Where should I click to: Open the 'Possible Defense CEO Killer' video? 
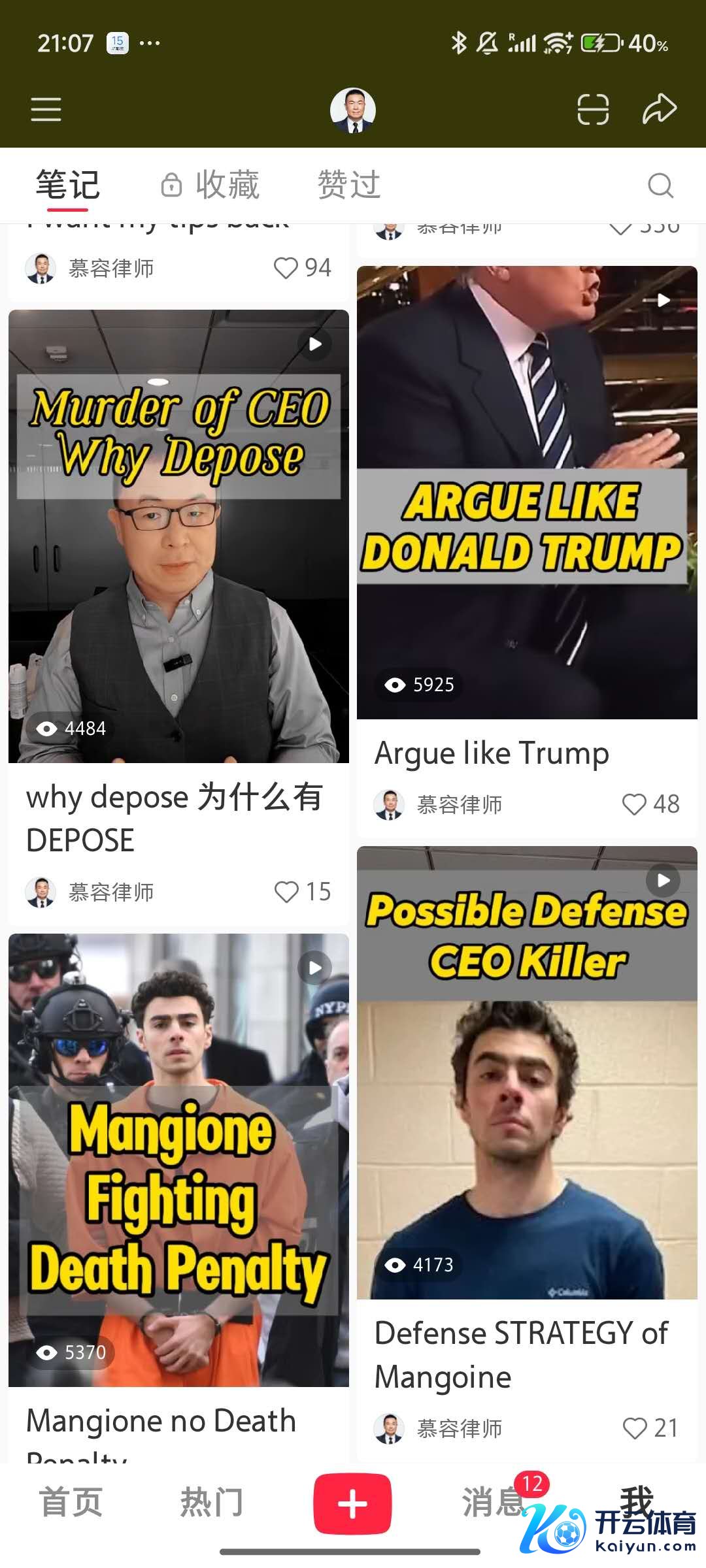[527, 1072]
